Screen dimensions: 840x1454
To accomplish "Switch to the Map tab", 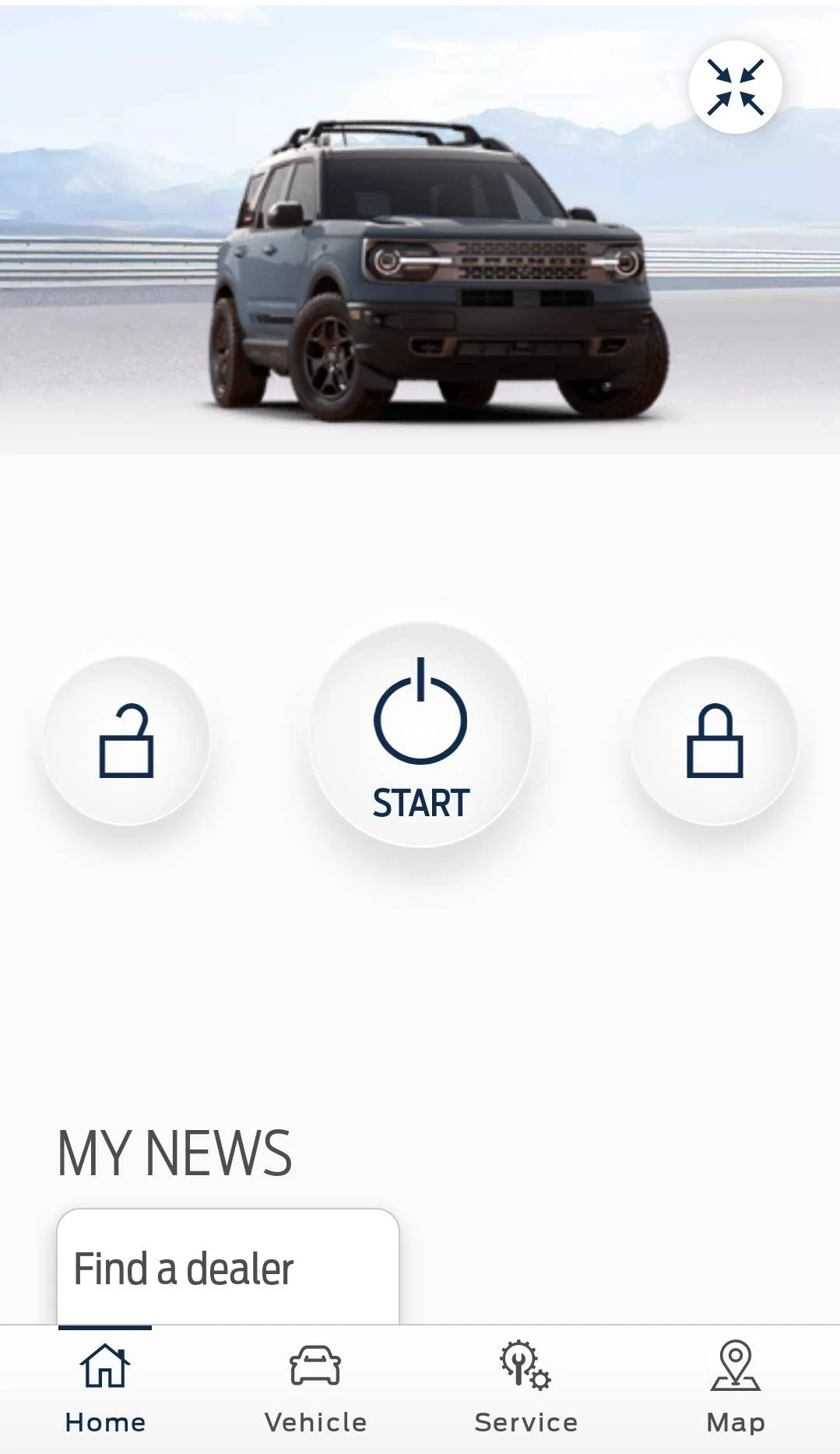I will (735, 1388).
